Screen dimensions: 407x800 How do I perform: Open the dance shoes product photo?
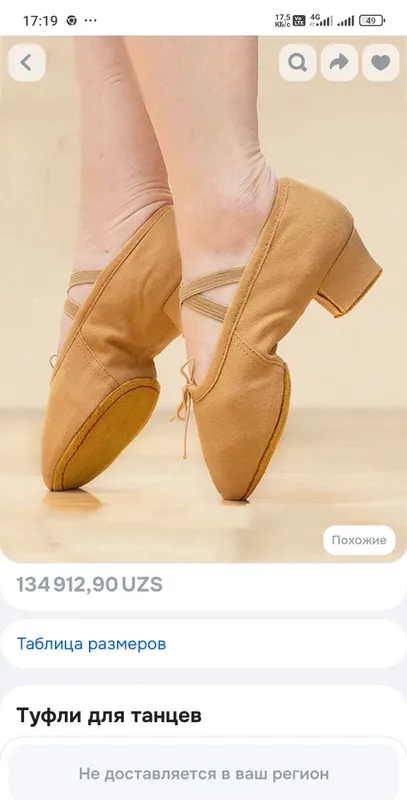tap(204, 299)
